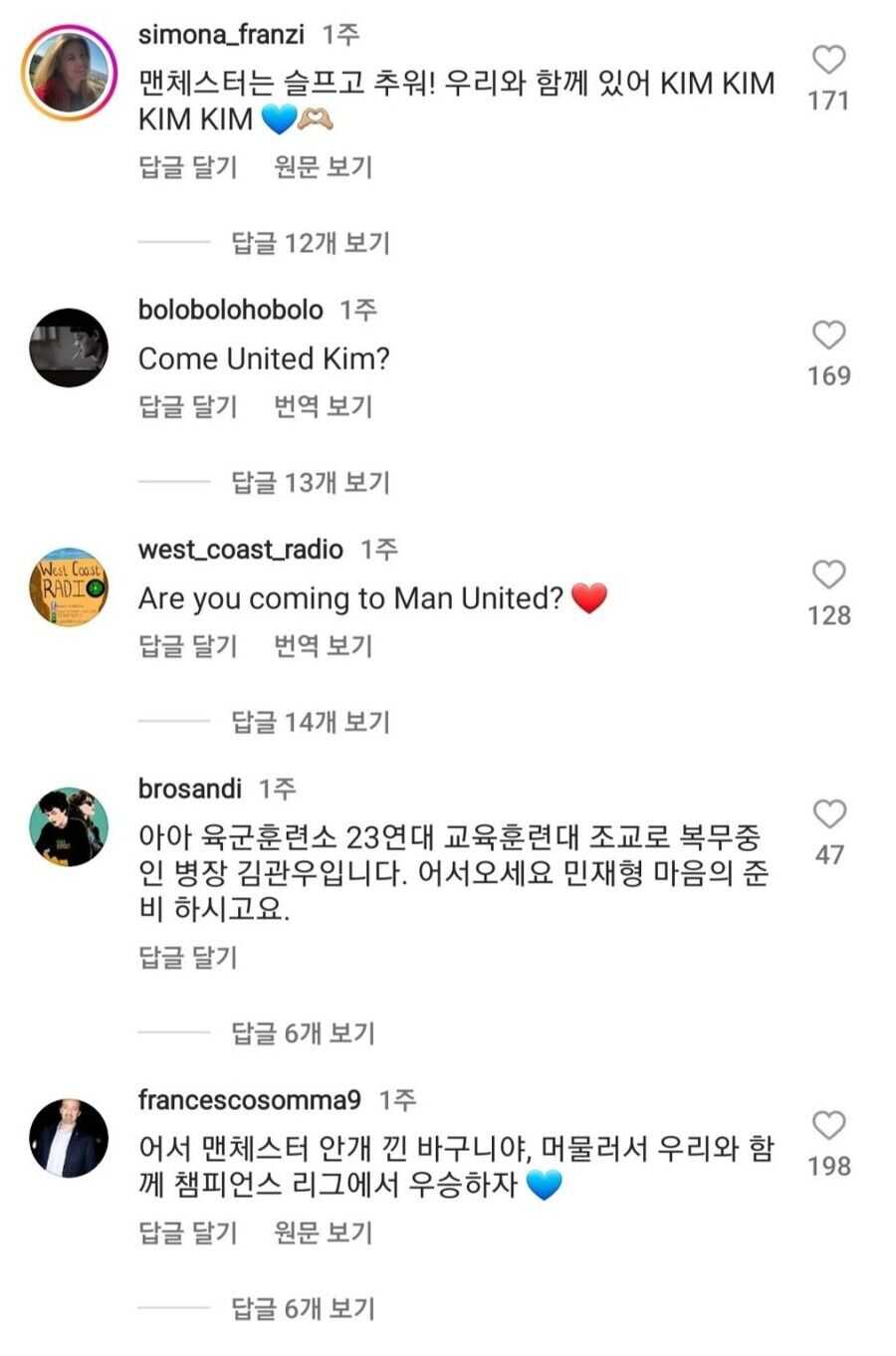This screenshot has height=1356, width=896.
Task: Expand 14 replies under west_coast_radio's comment
Action: tap(310, 722)
